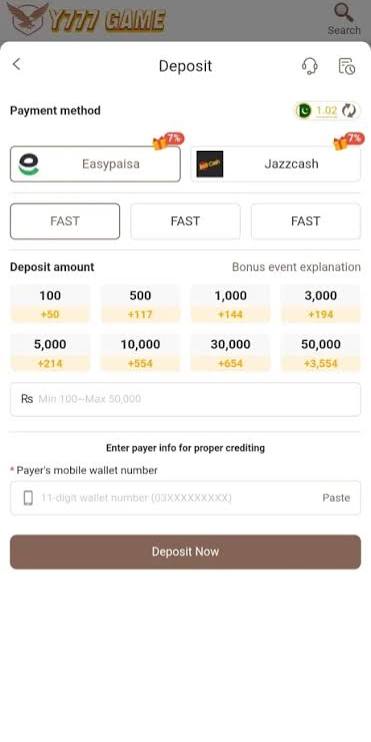Choose the 50,000 deposit amount
The image size is (371, 742).
[321, 353]
